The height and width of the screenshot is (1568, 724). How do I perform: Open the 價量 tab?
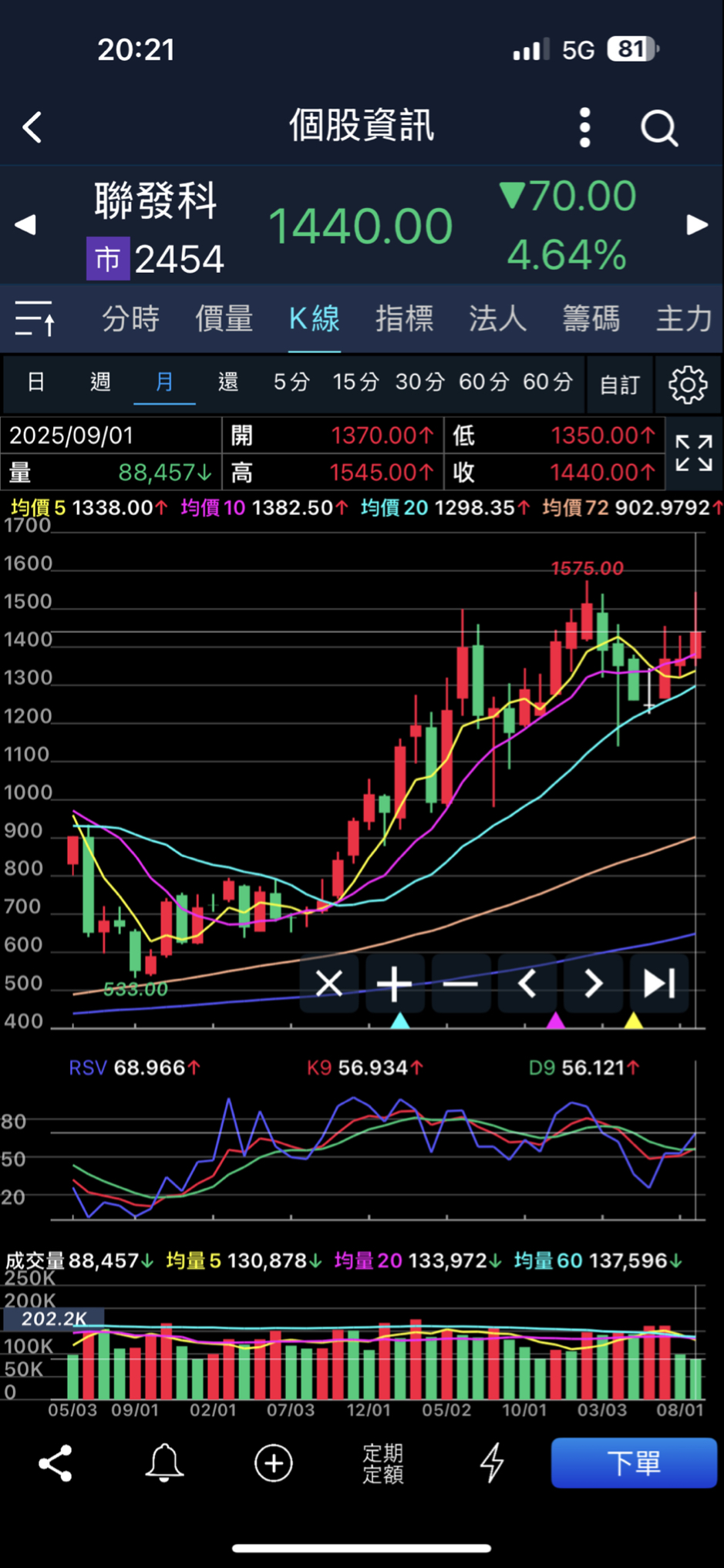pos(224,318)
